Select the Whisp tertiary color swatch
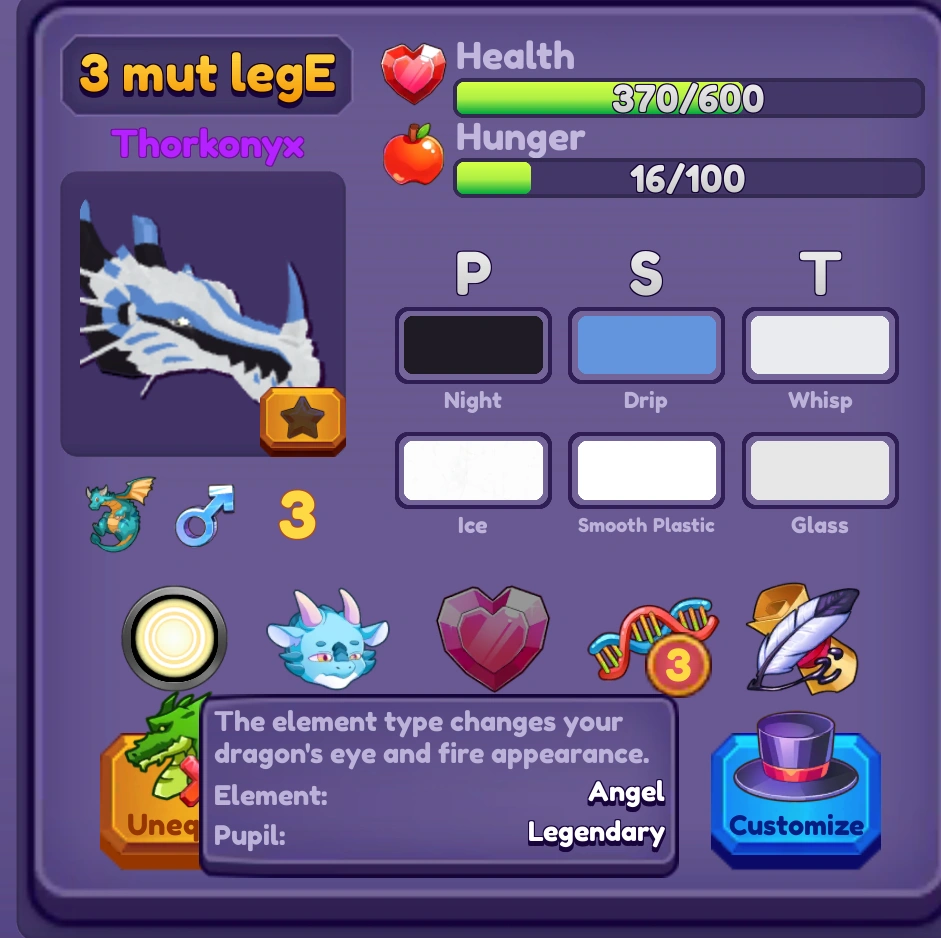 (x=819, y=345)
